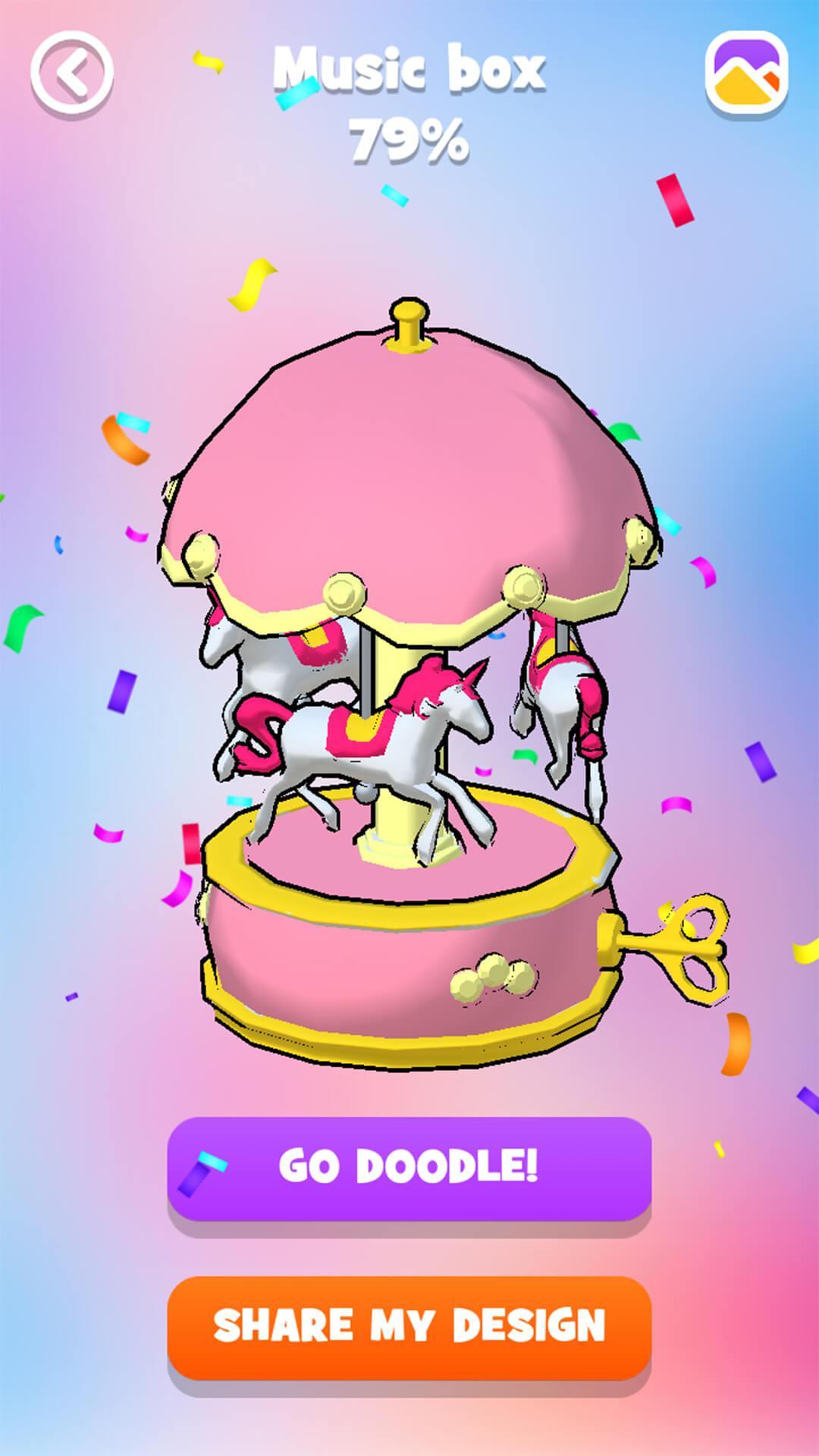Go back using the arrow icon
819x1456 pixels.
72,73
